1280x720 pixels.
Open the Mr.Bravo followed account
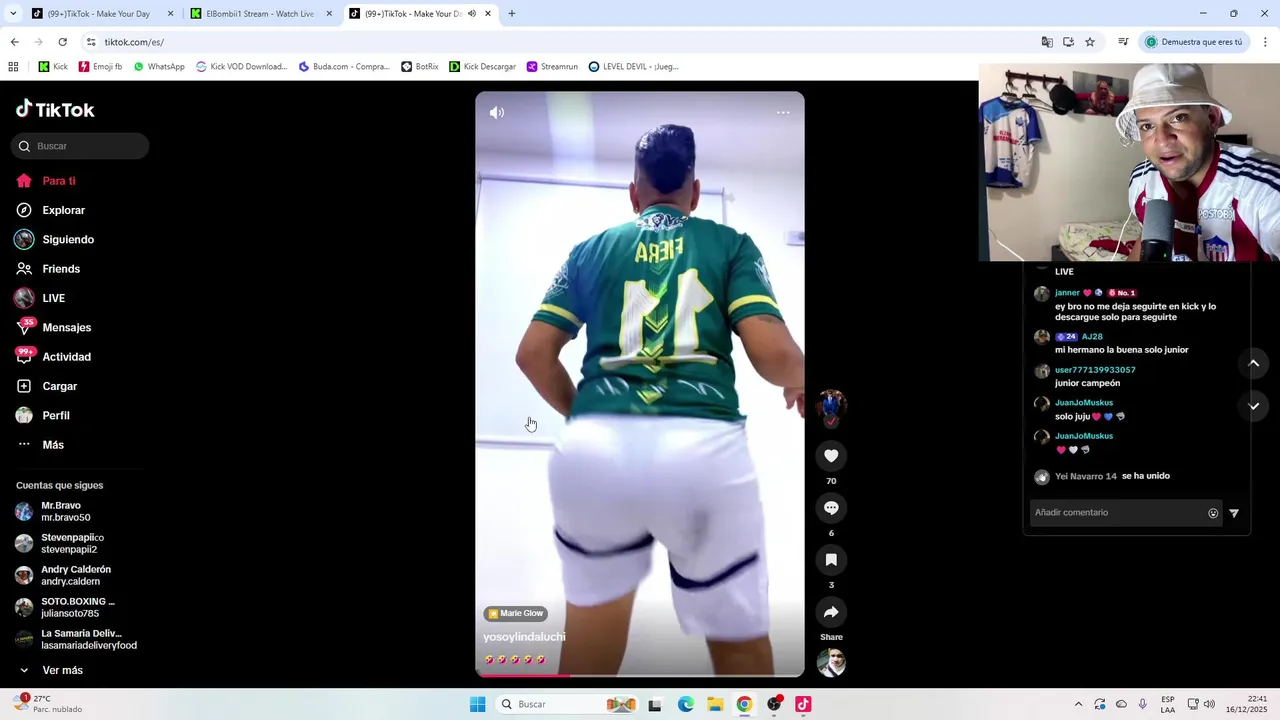click(60, 512)
